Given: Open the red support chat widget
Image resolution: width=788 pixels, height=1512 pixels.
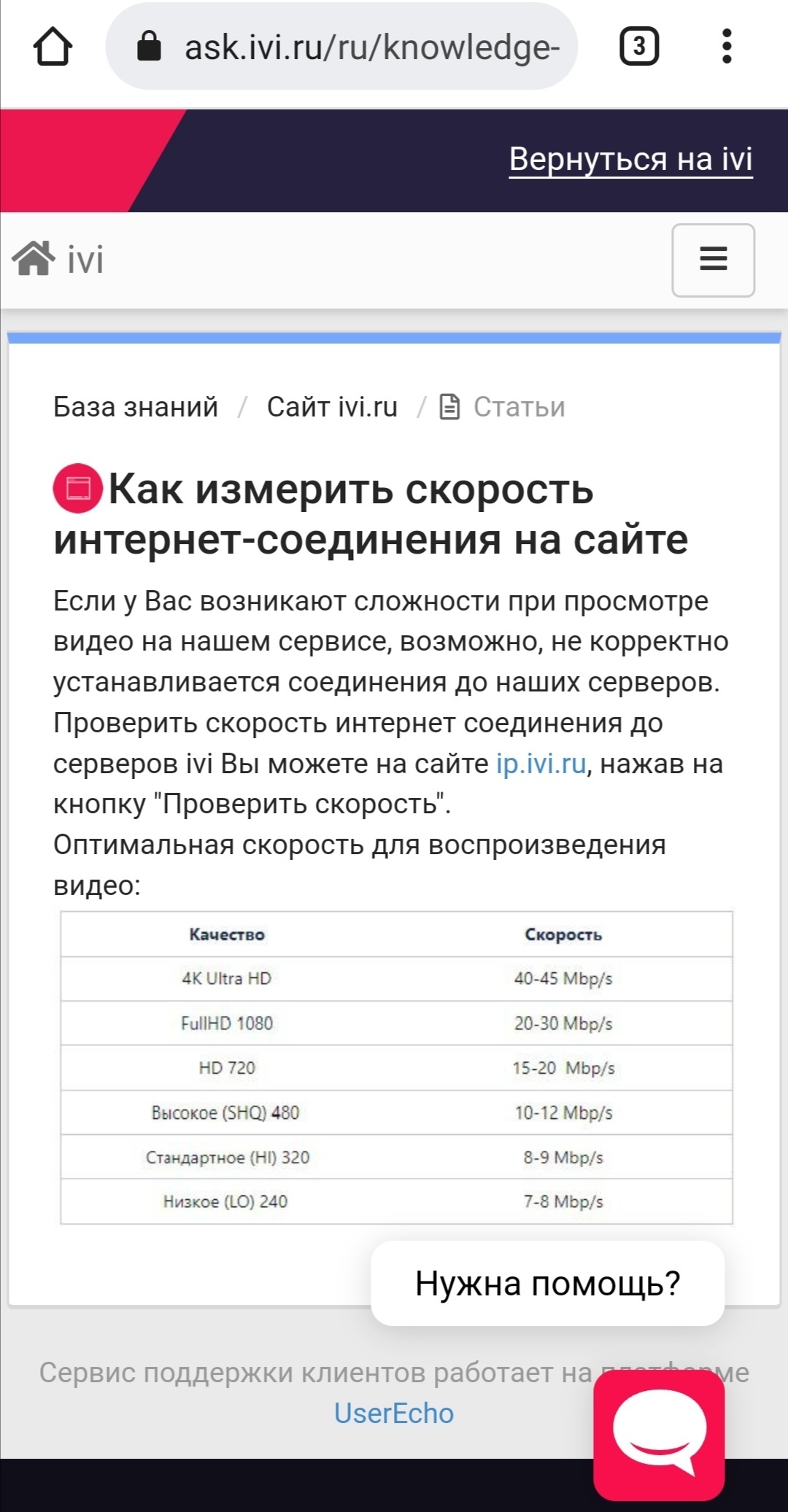Looking at the screenshot, I should [659, 1433].
